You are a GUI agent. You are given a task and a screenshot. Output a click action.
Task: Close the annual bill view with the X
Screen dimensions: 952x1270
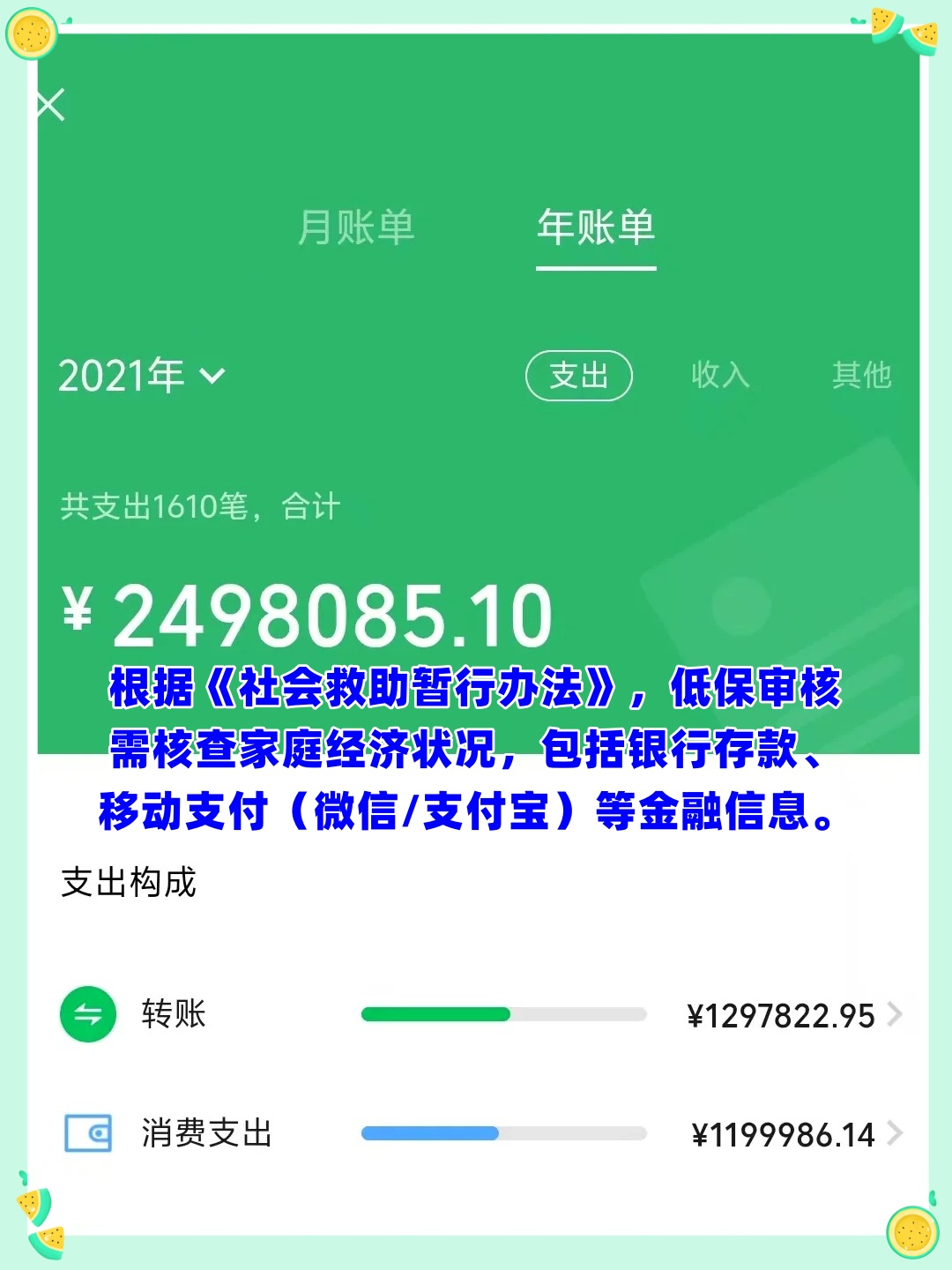[48, 105]
